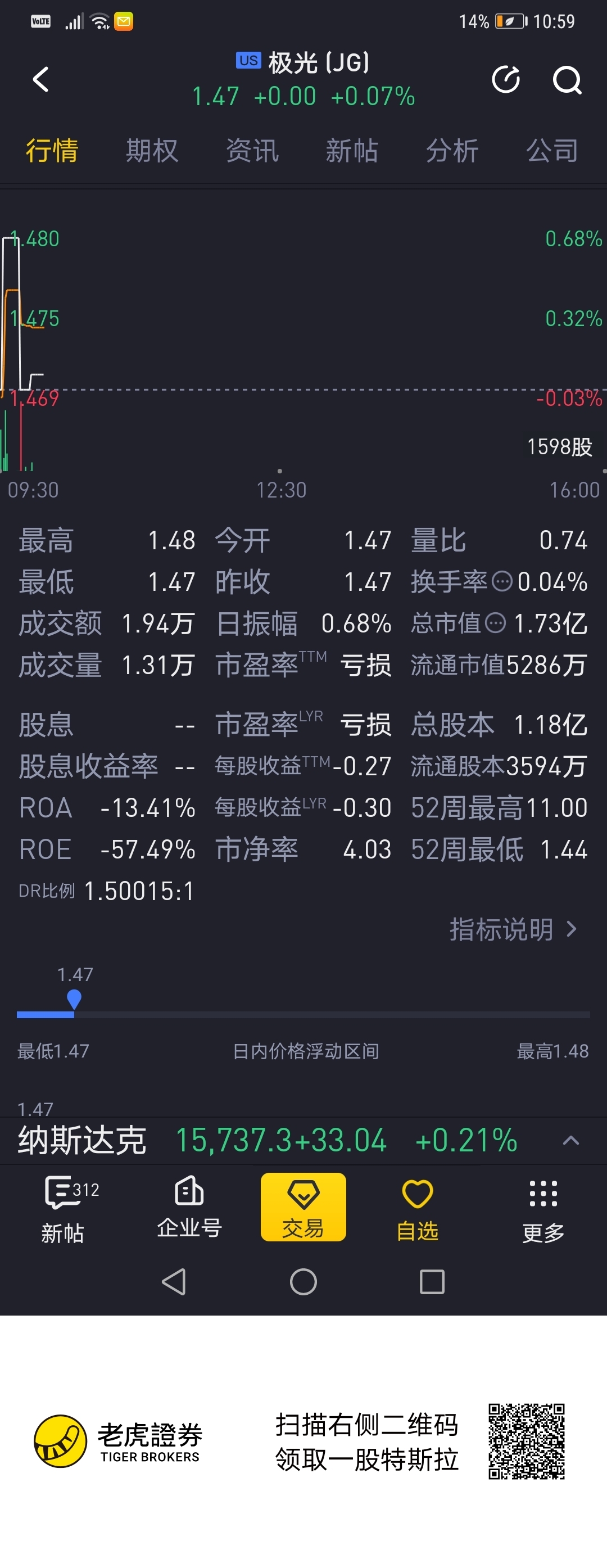Toggle 自选 watchlist heart

417,1208
